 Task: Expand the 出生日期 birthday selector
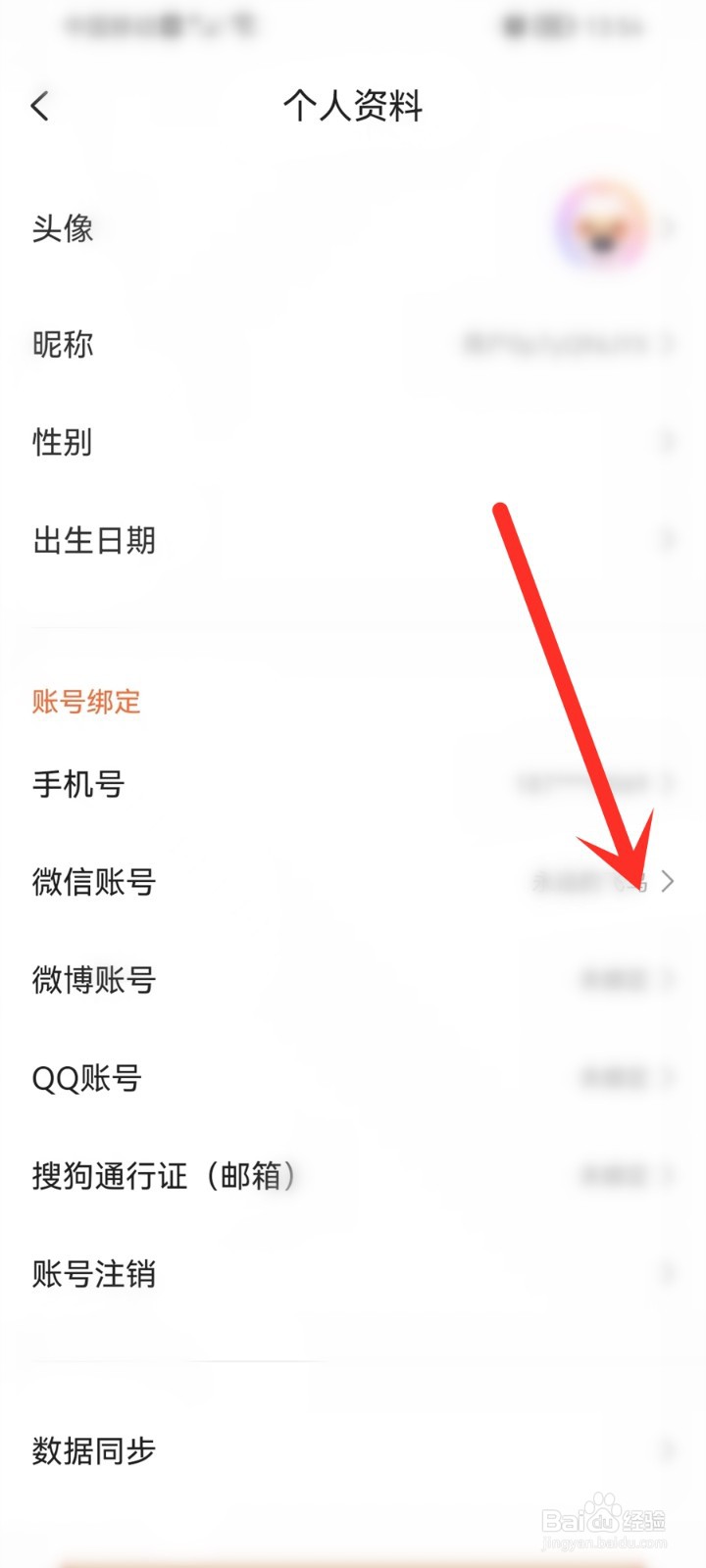353,540
